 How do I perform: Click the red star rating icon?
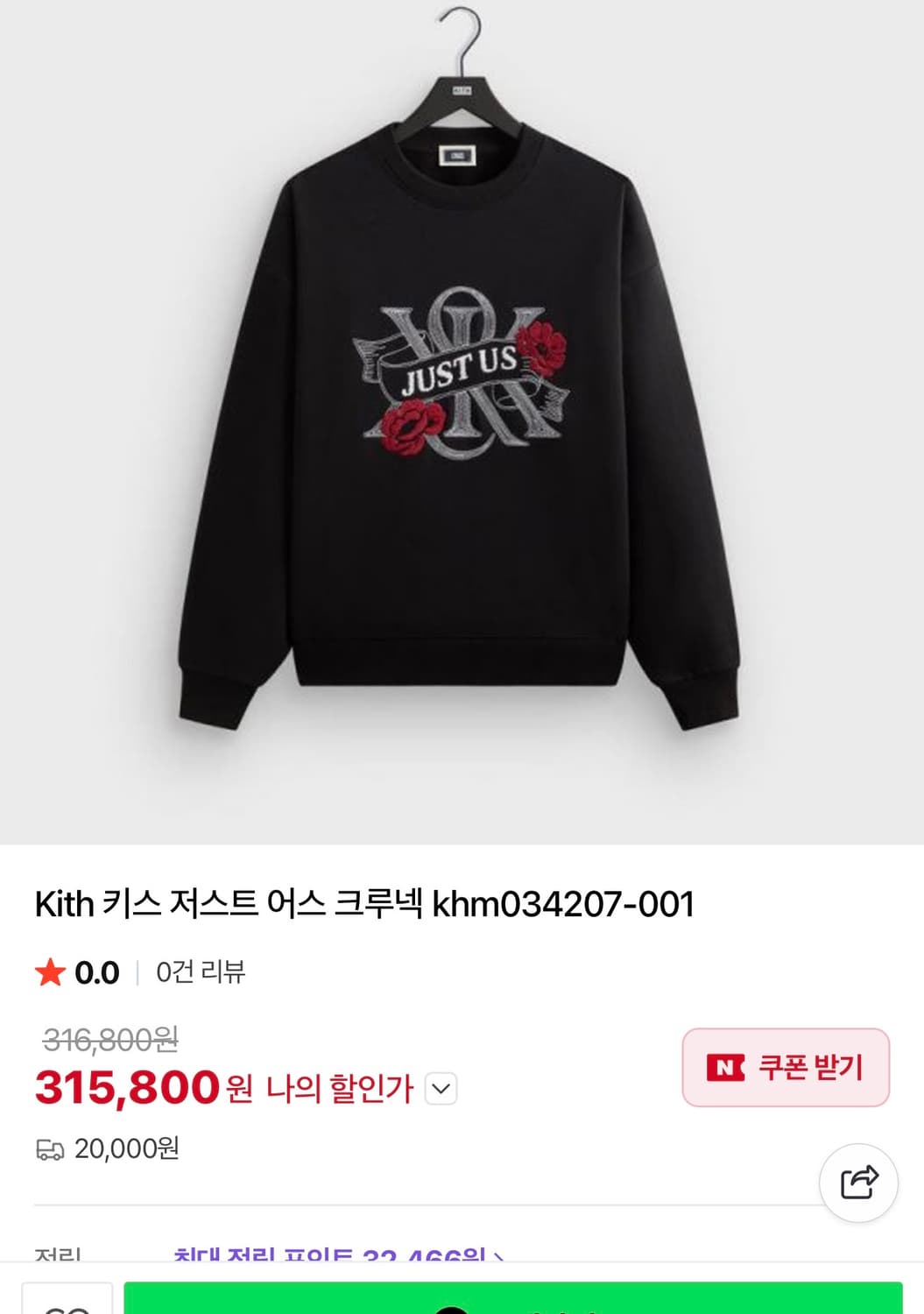pyautogui.click(x=50, y=971)
